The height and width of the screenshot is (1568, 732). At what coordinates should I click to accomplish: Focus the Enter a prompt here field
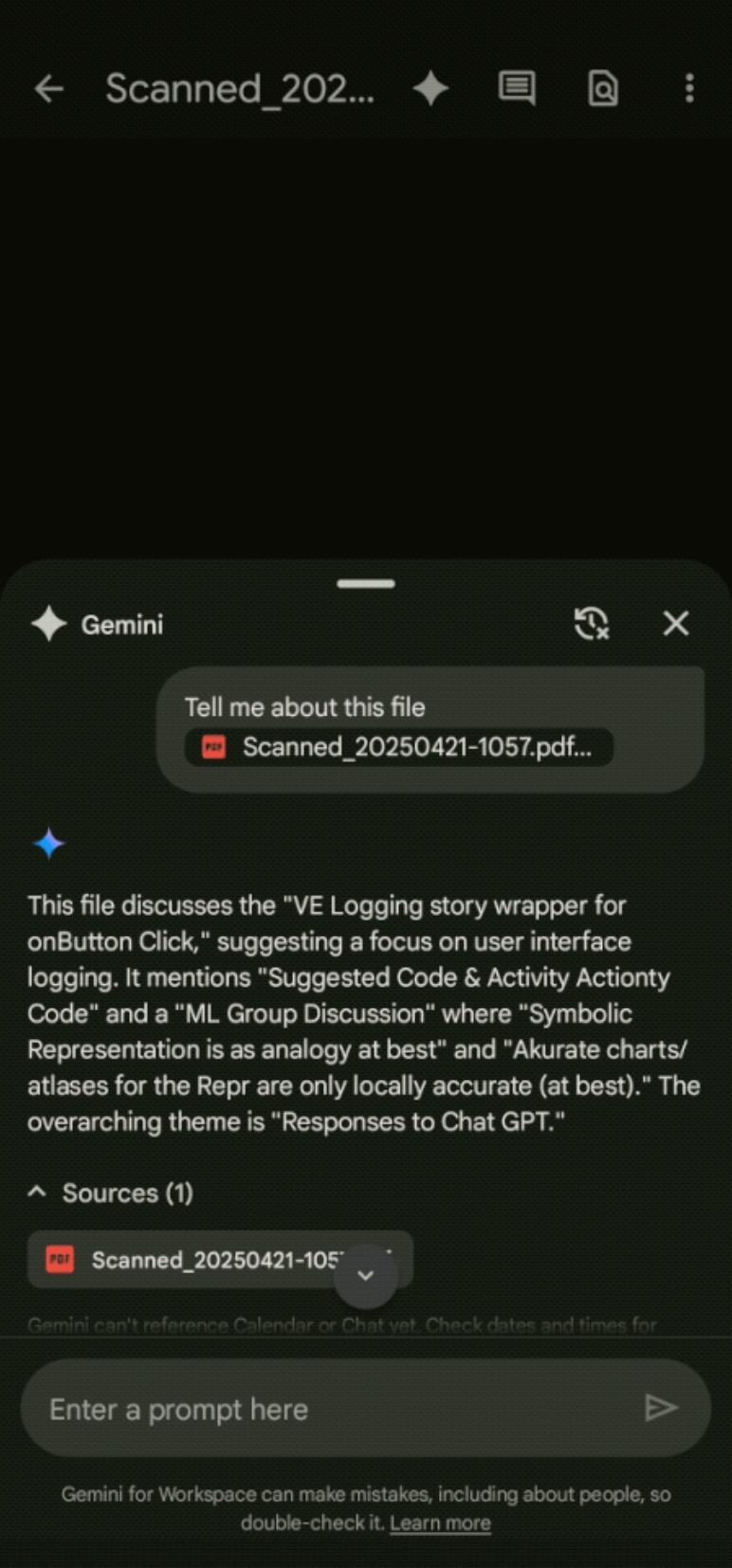click(x=322, y=1410)
